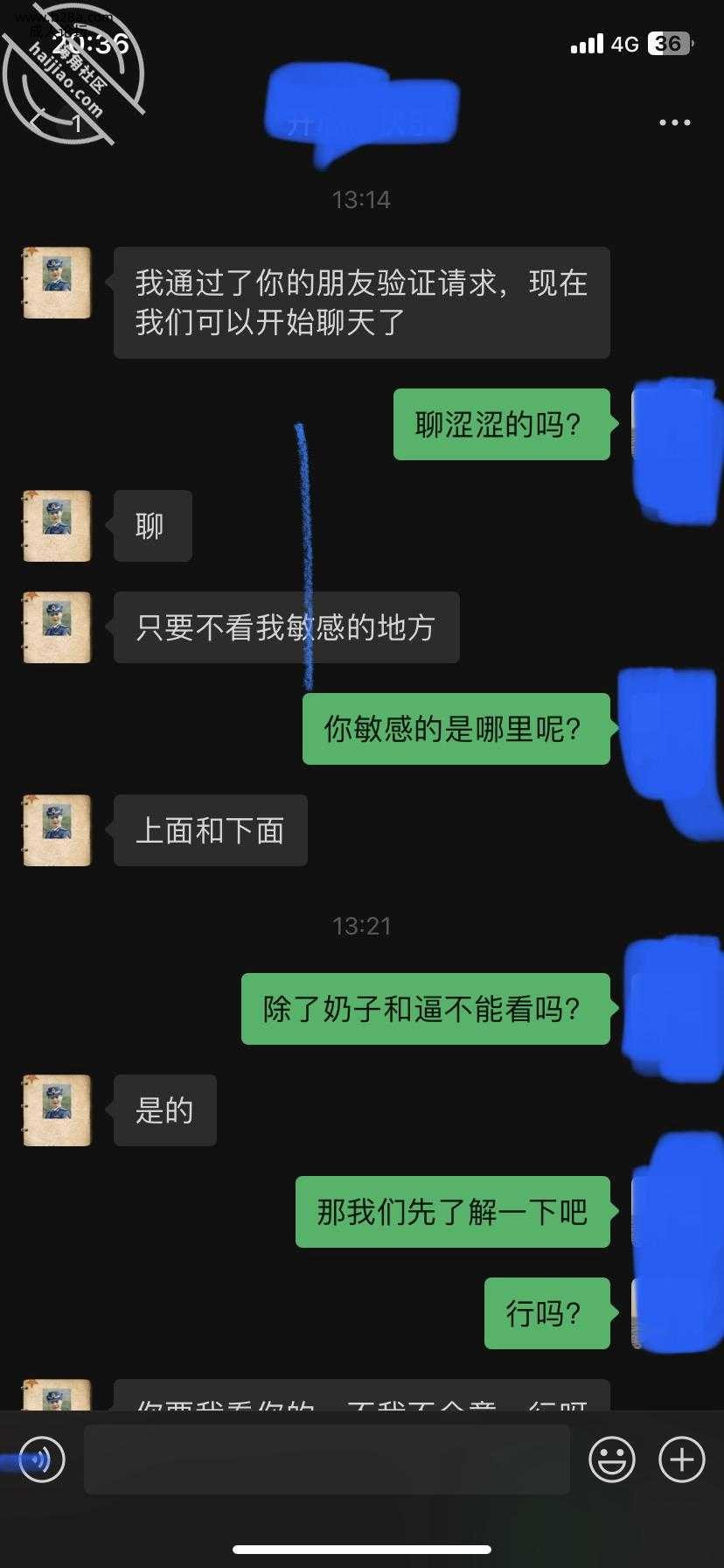
Task: Open the emoji sticker panel
Action: tap(611, 1459)
